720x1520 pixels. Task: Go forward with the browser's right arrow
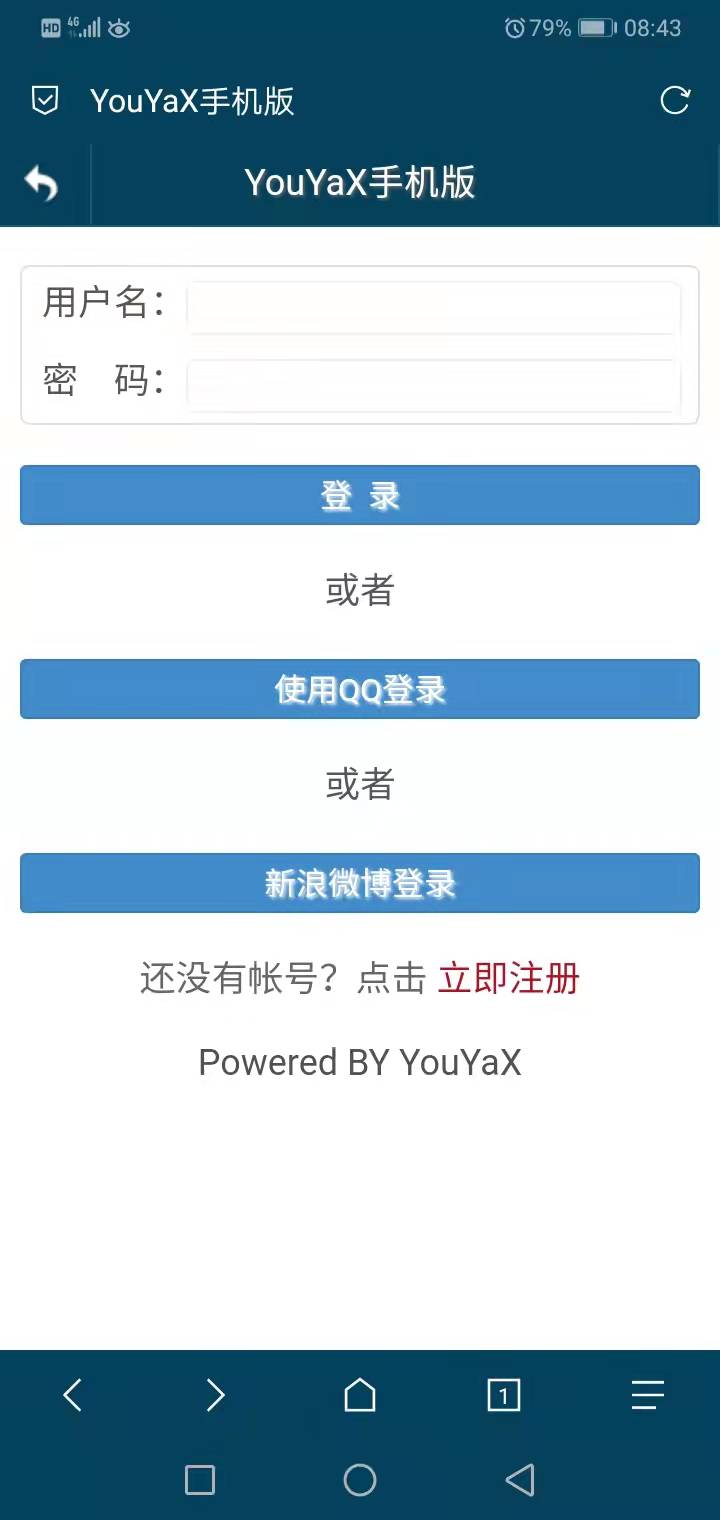216,1394
